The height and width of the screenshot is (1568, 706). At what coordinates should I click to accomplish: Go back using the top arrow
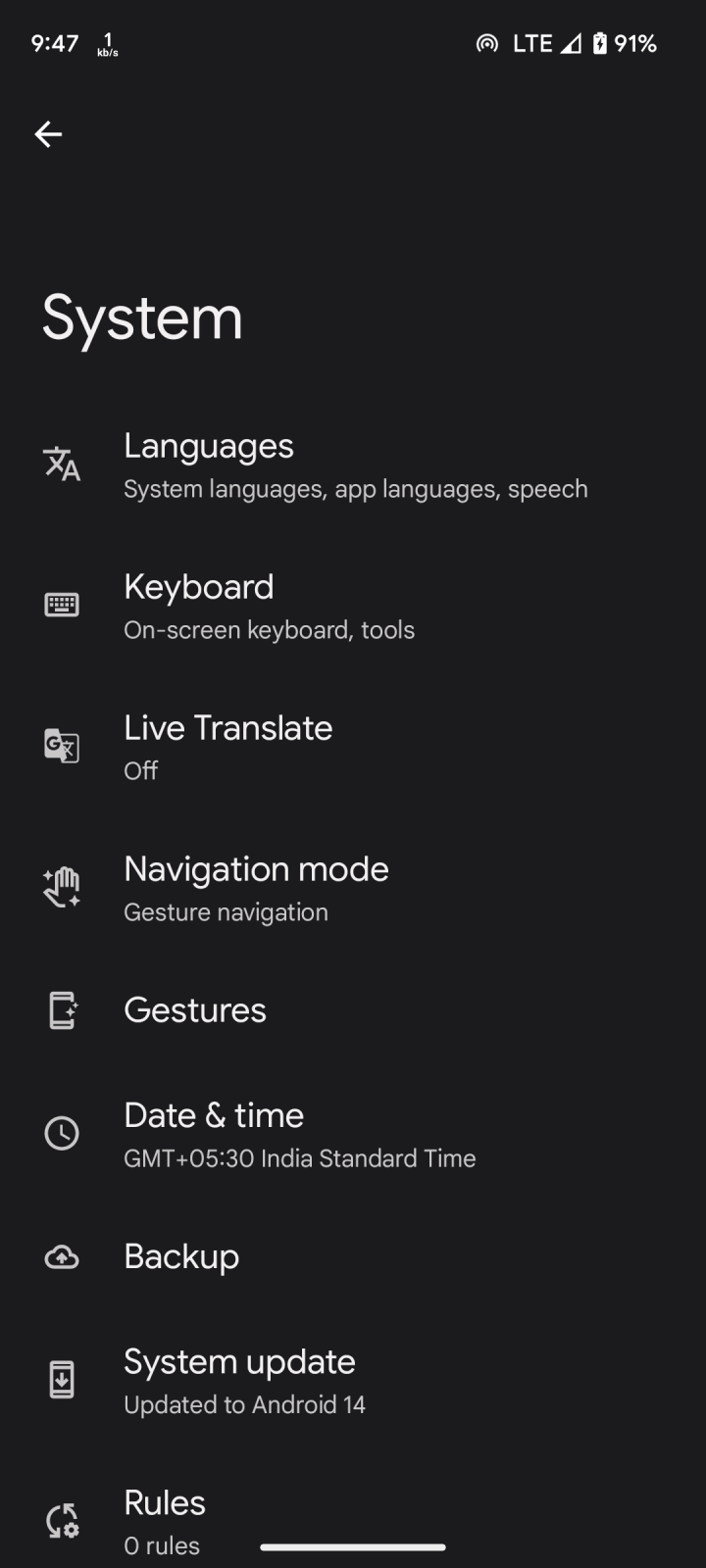[48, 134]
